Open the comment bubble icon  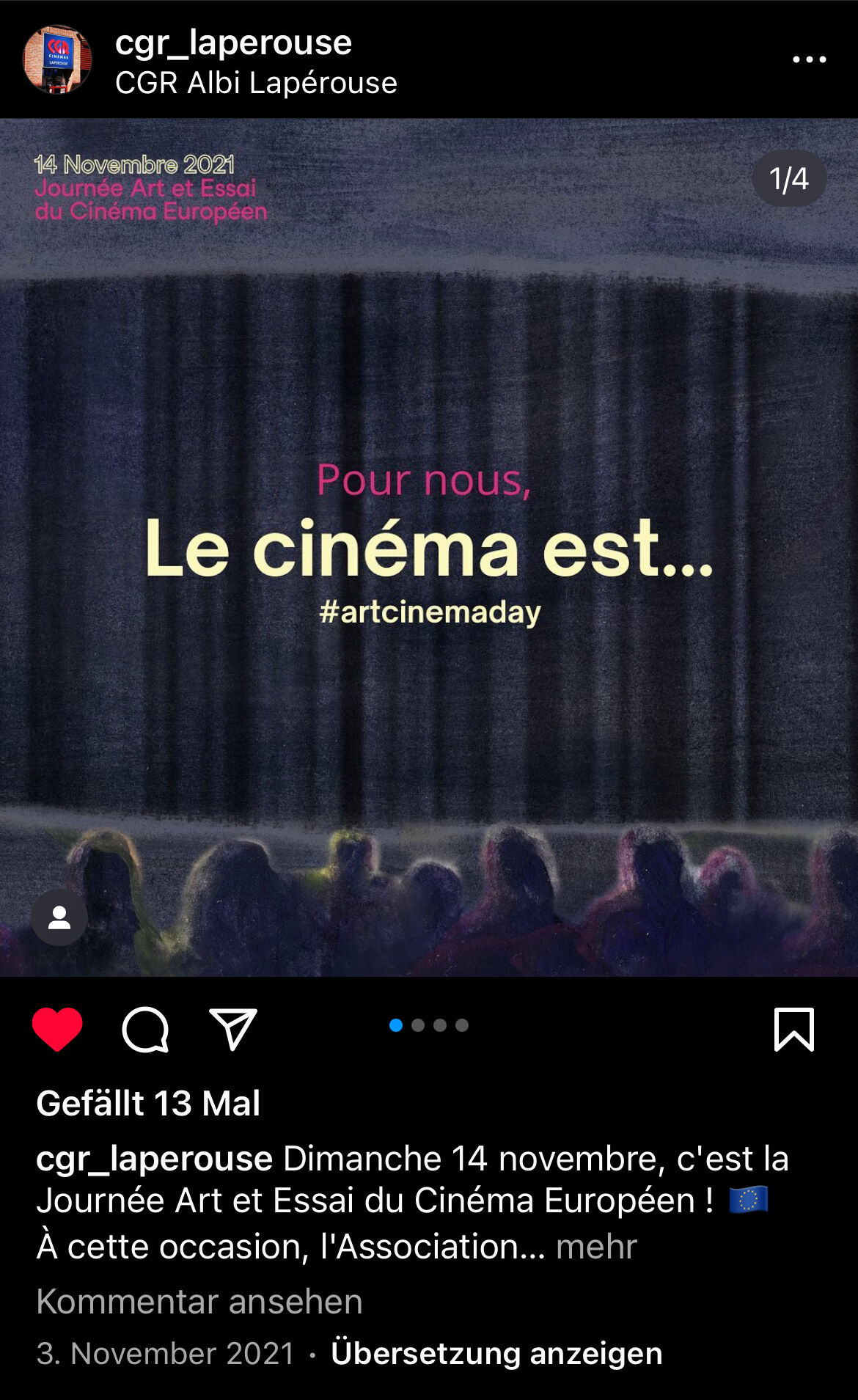[x=145, y=1030]
